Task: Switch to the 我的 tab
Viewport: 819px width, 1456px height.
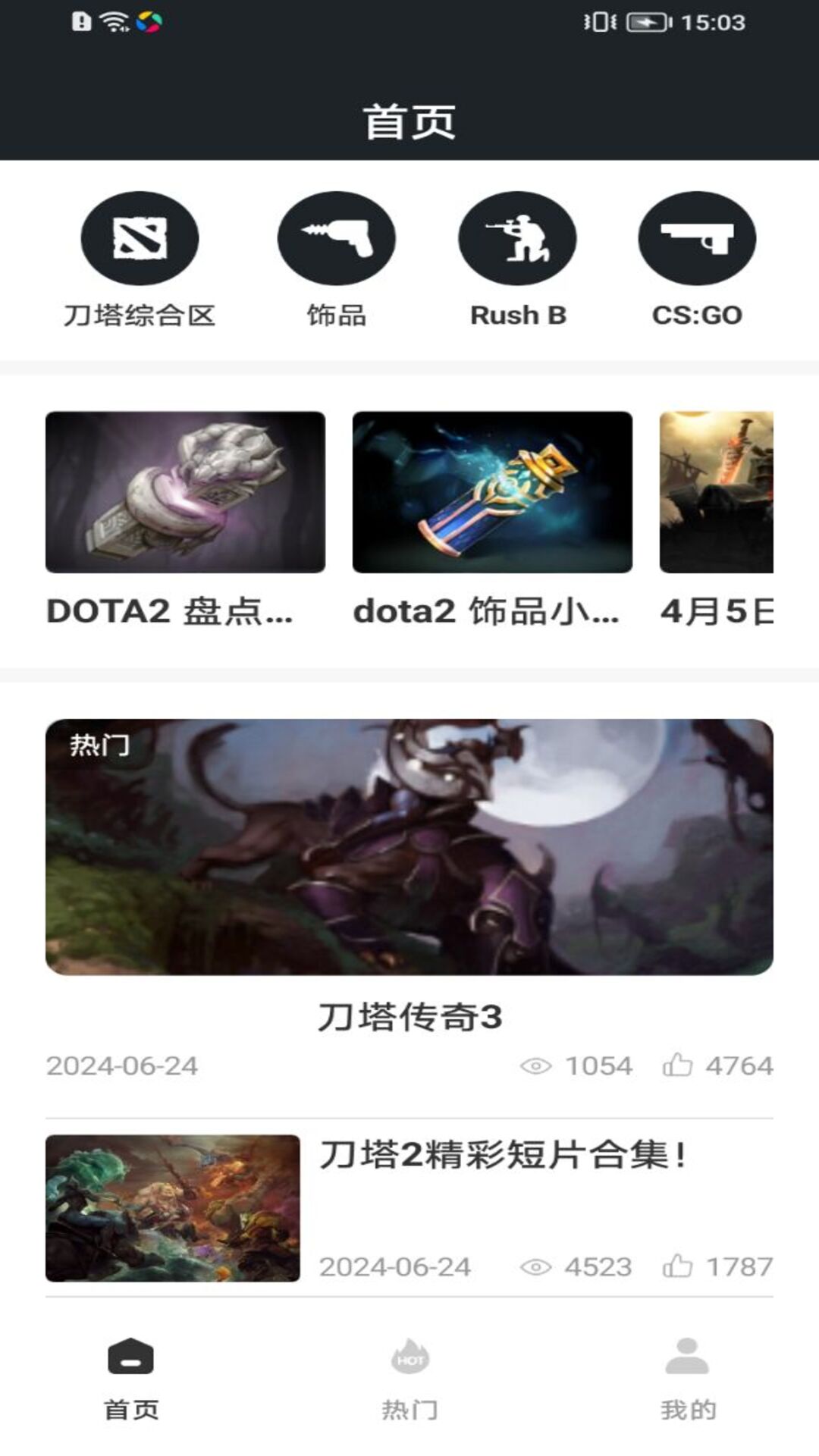Action: click(687, 1377)
